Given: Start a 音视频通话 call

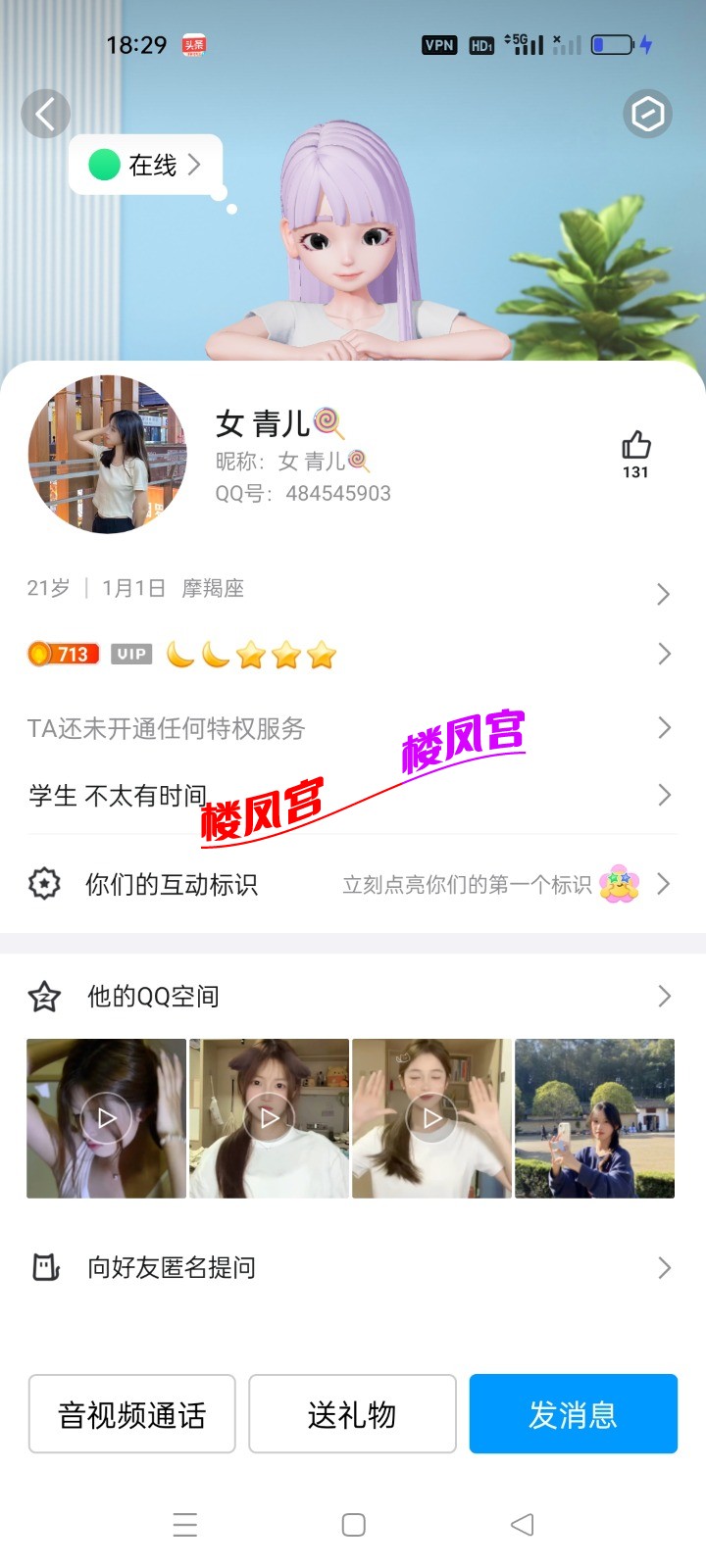Looking at the screenshot, I should point(132,1414).
